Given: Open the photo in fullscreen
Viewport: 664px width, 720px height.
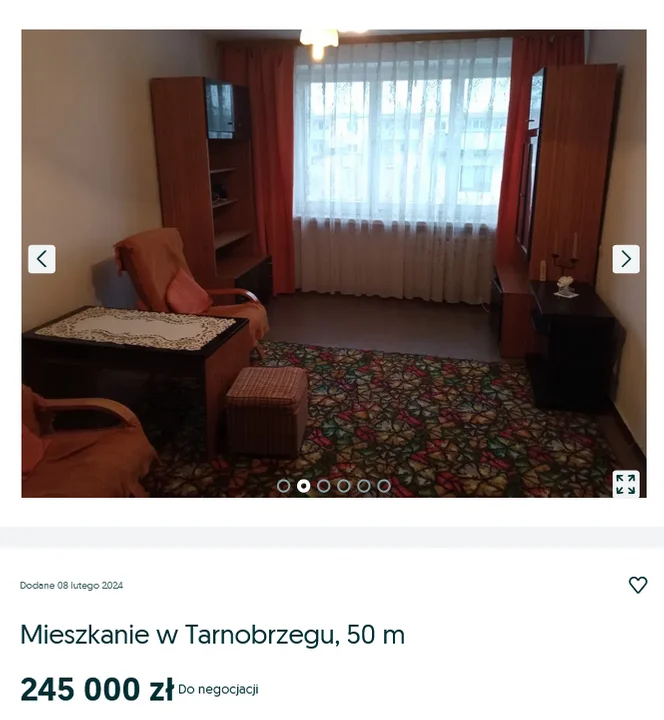Looking at the screenshot, I should point(626,484).
